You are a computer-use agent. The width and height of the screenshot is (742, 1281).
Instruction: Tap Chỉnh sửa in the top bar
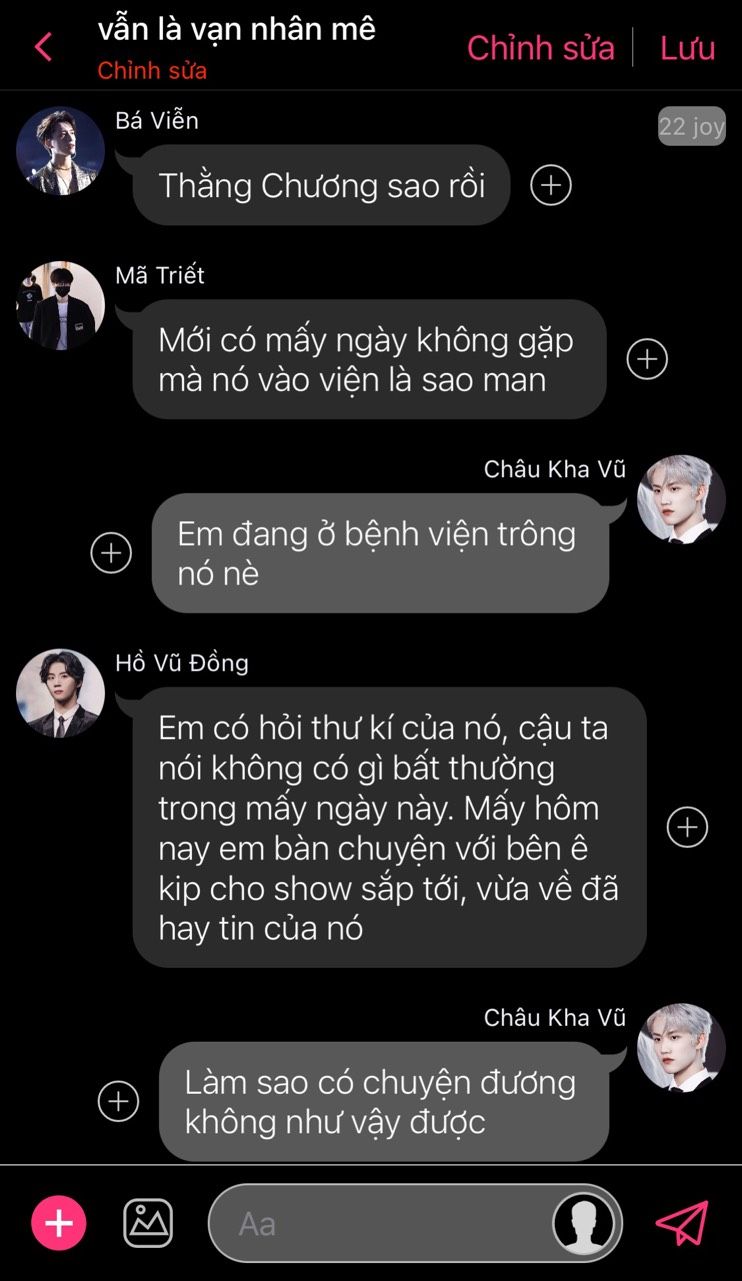pyautogui.click(x=540, y=47)
